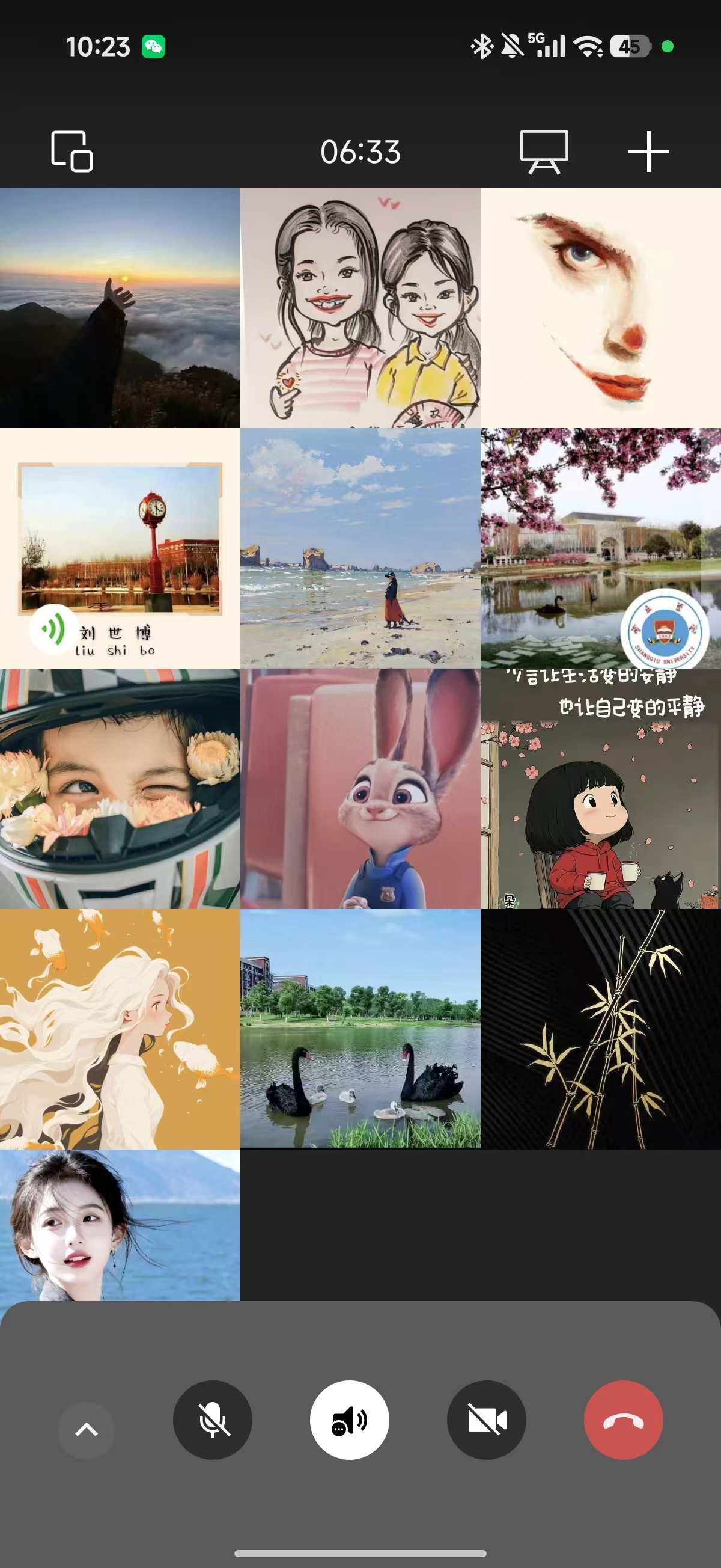Open the white-haired girl with goldfish tile
The width and height of the screenshot is (721, 1568).
(120, 1029)
